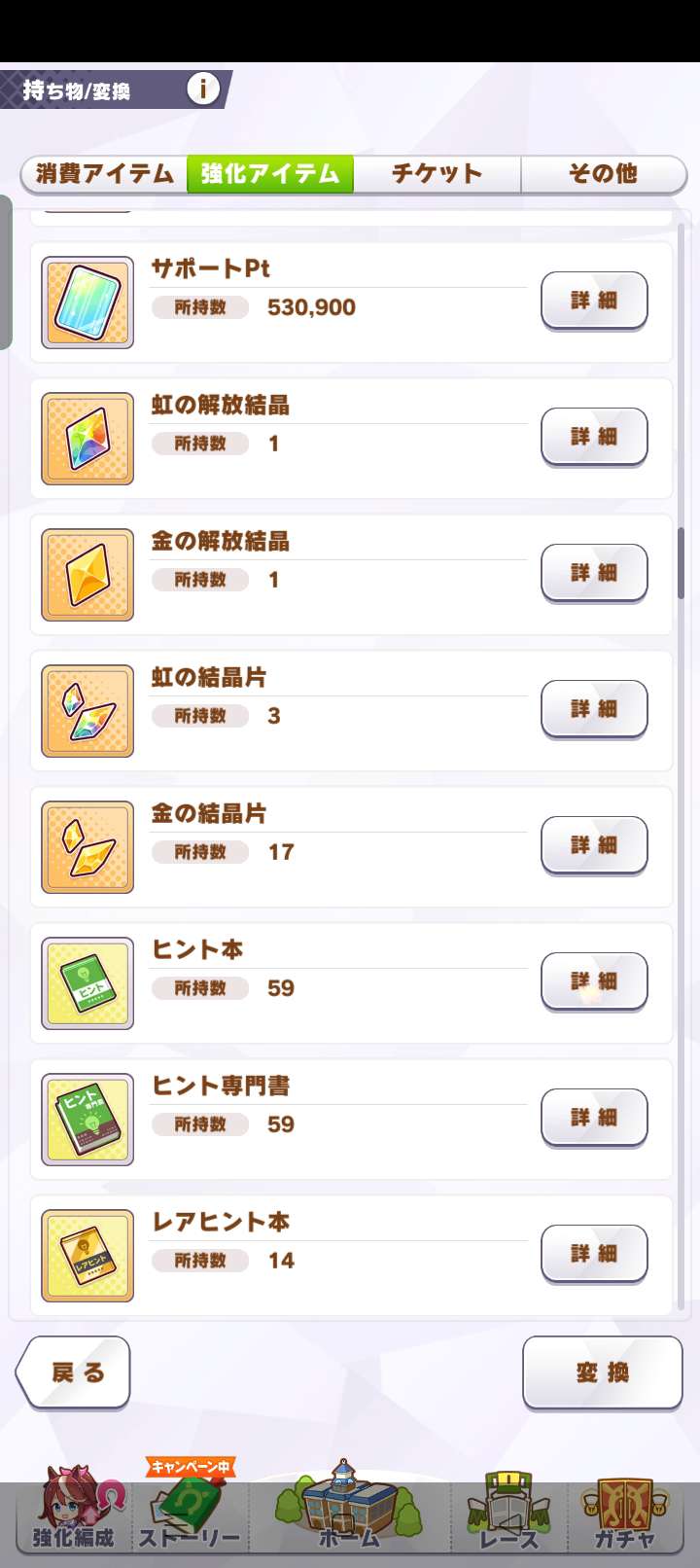Open 詳細 for 虹の解放結晶

594,437
